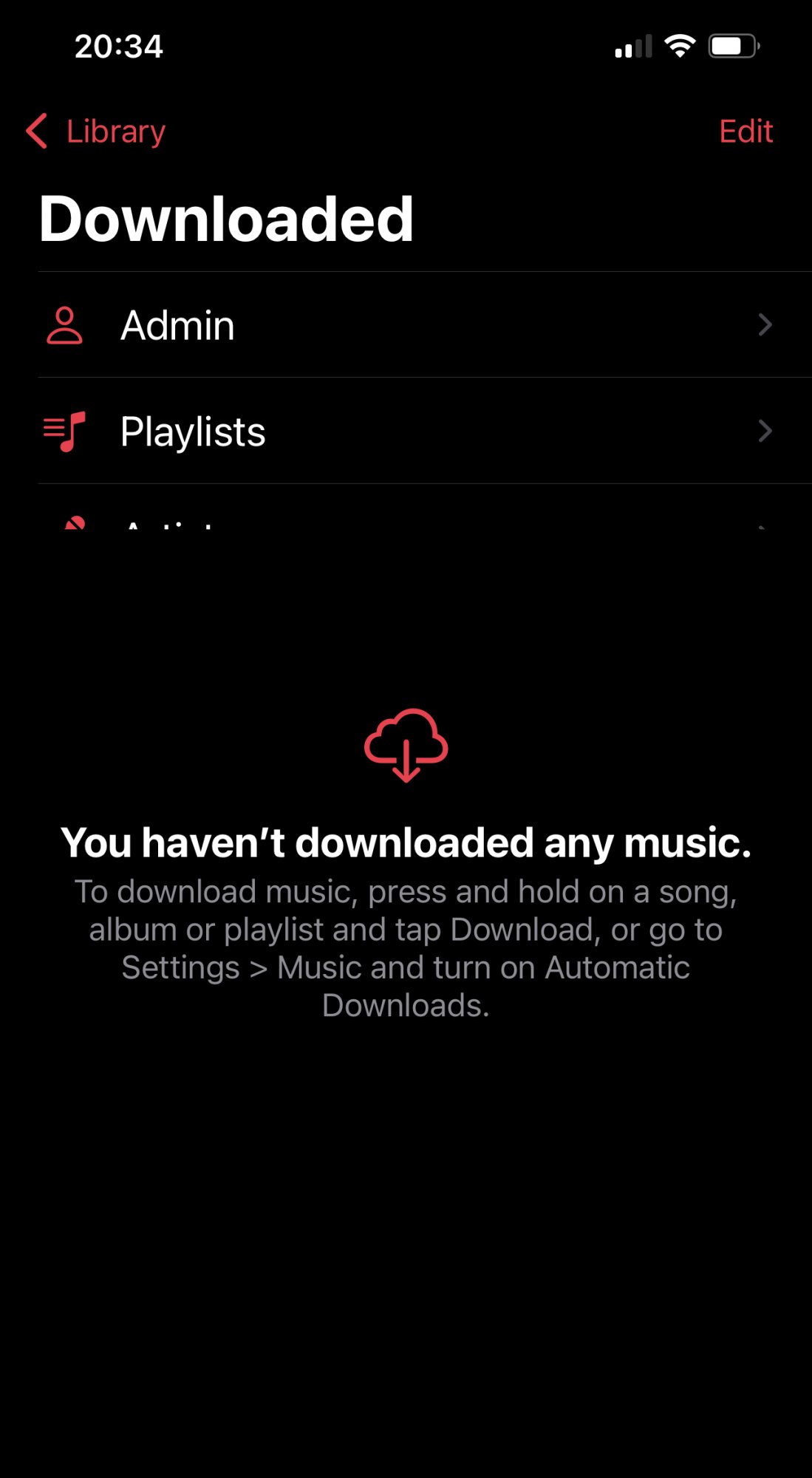Go back to Library

tap(97, 132)
